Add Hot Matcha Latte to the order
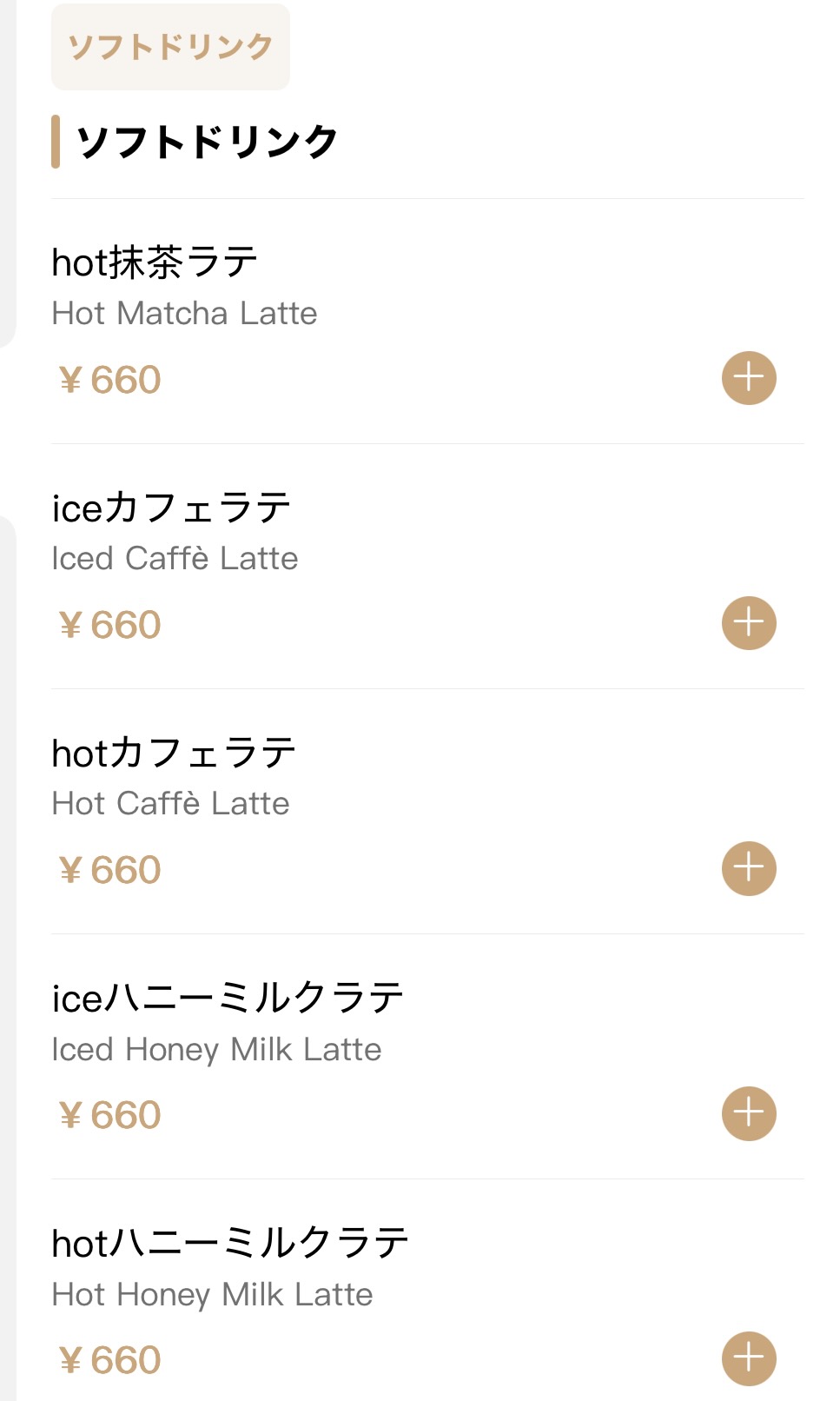Viewport: 840px width, 1401px height. pos(749,378)
